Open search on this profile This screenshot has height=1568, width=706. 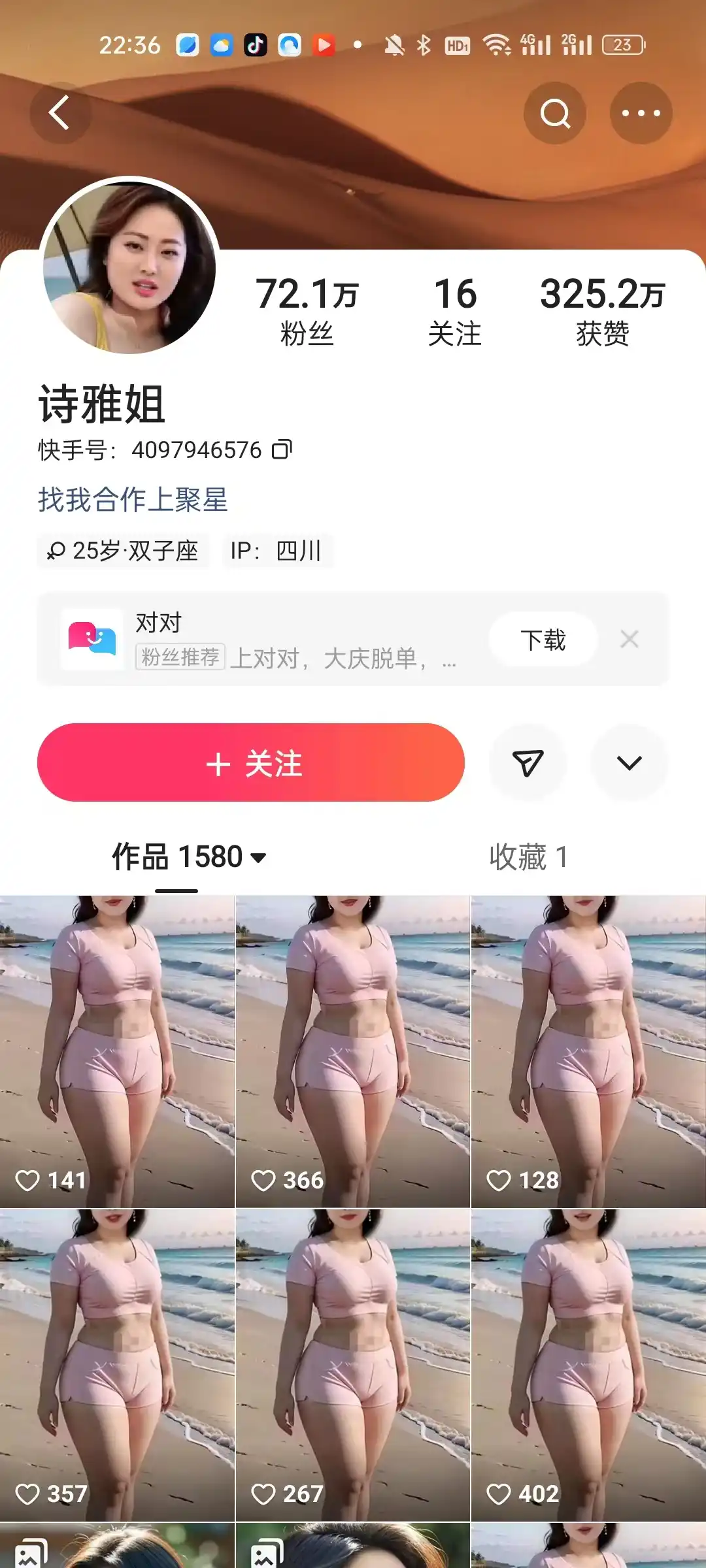[554, 113]
